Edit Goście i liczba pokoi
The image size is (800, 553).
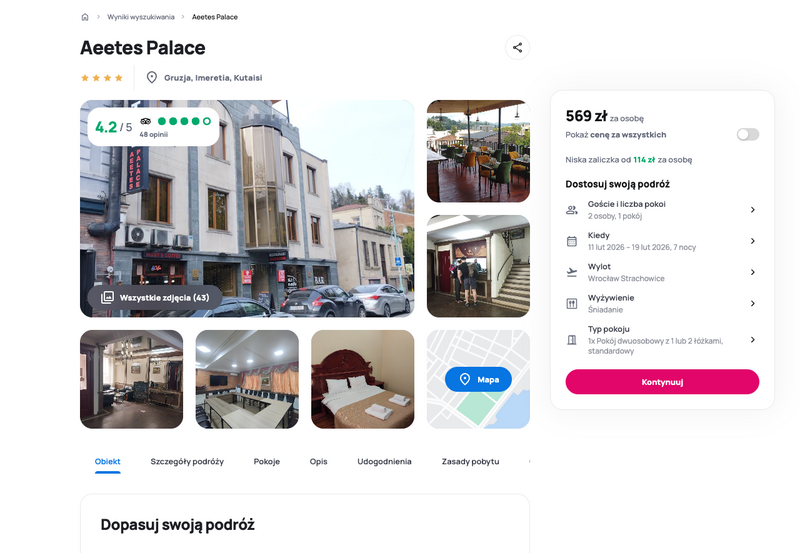(662, 209)
